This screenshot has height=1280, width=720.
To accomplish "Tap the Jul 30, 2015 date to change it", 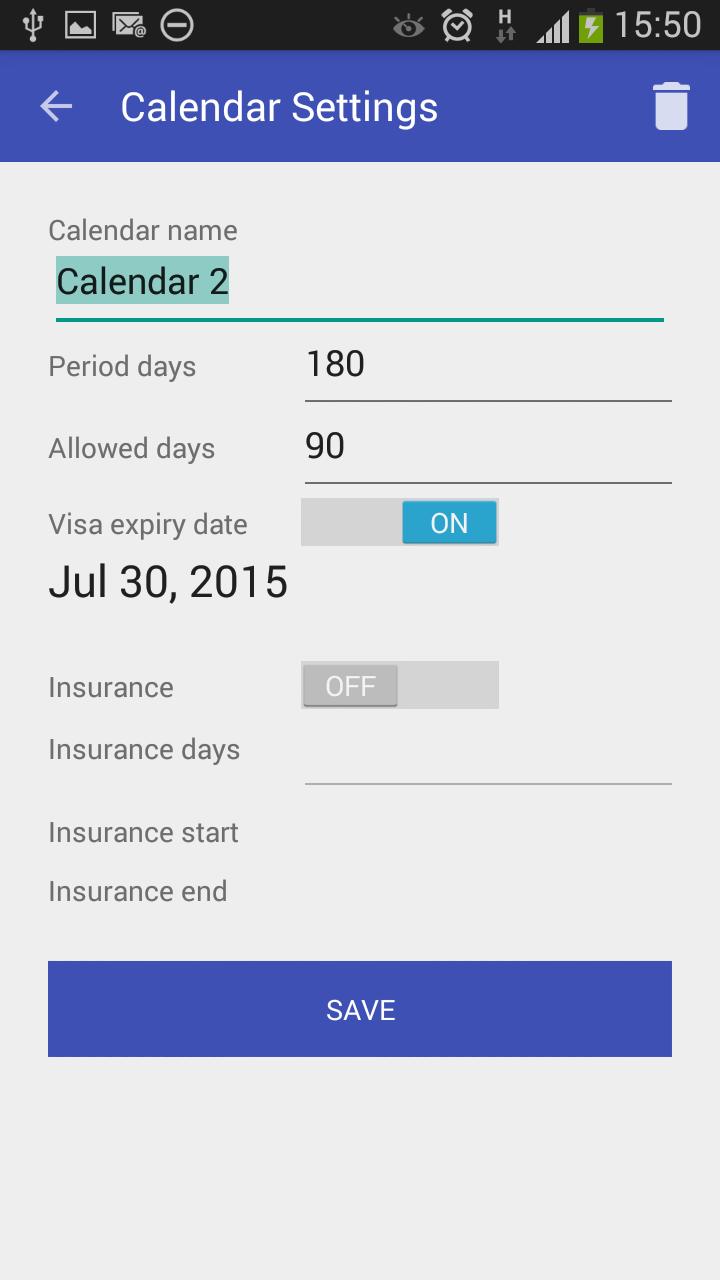I will click(x=168, y=581).
